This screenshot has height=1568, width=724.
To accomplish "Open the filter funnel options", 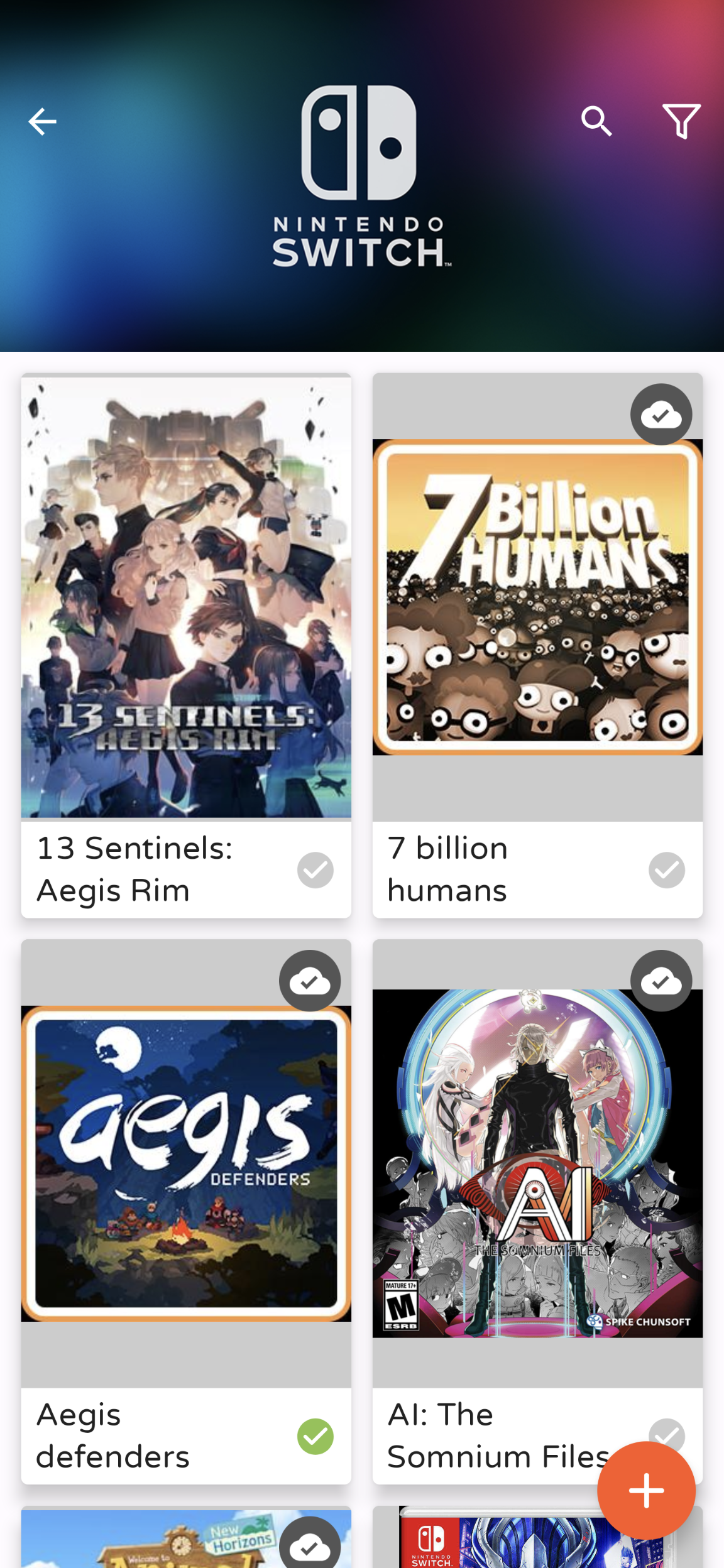I will 681,121.
